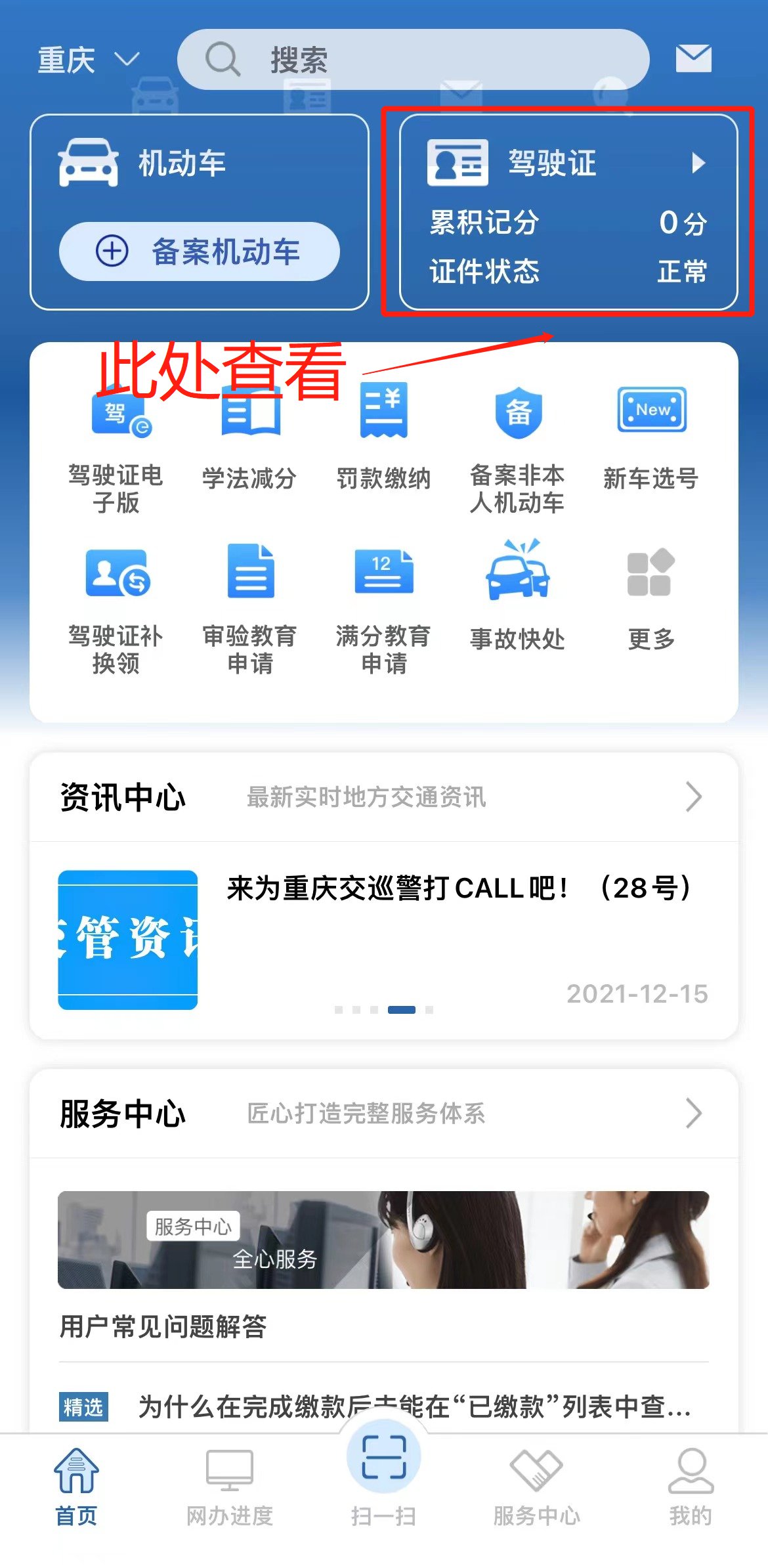Image resolution: width=768 pixels, height=1568 pixels.
Task: Open the 重庆 city selector dropdown
Action: [x=88, y=60]
